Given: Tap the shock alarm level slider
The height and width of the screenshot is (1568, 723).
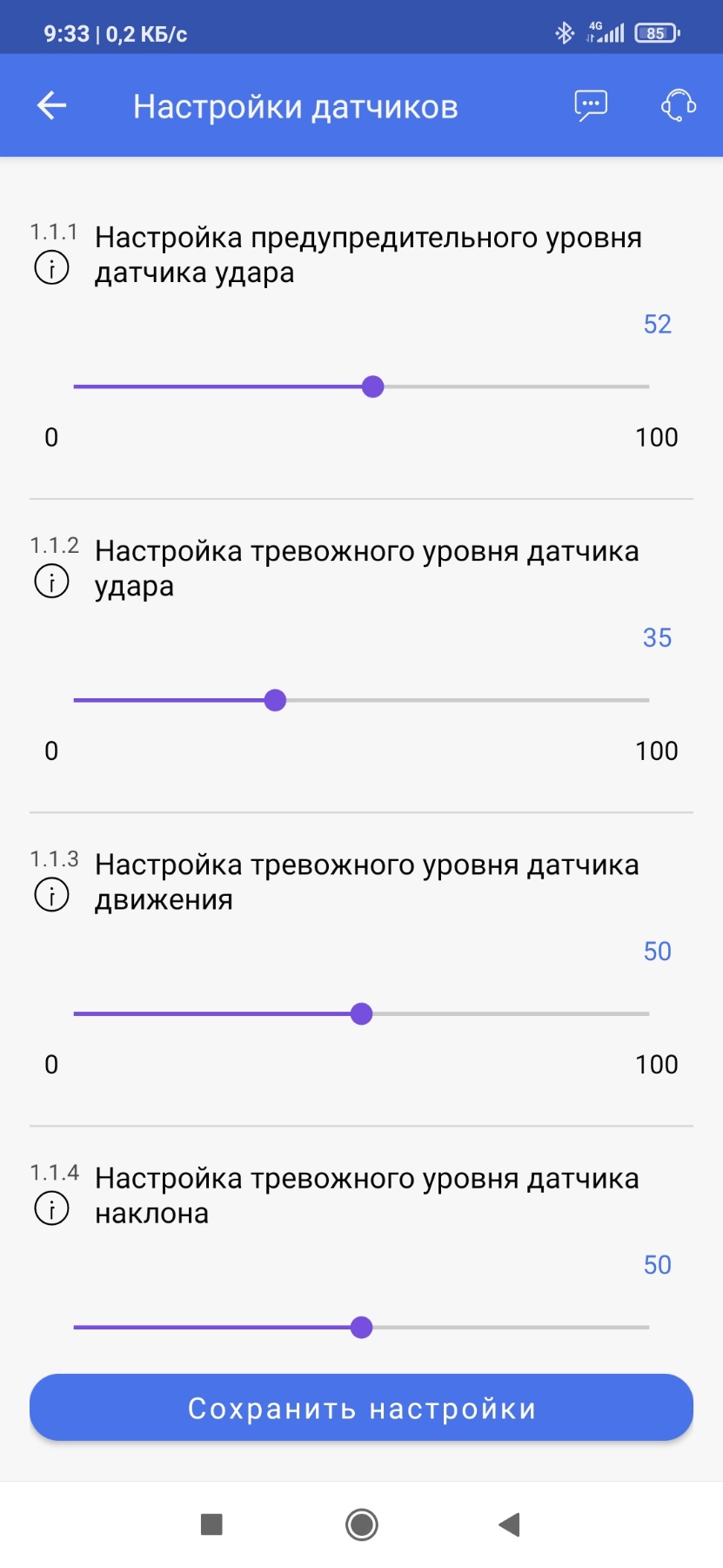Looking at the screenshot, I should click(x=275, y=700).
